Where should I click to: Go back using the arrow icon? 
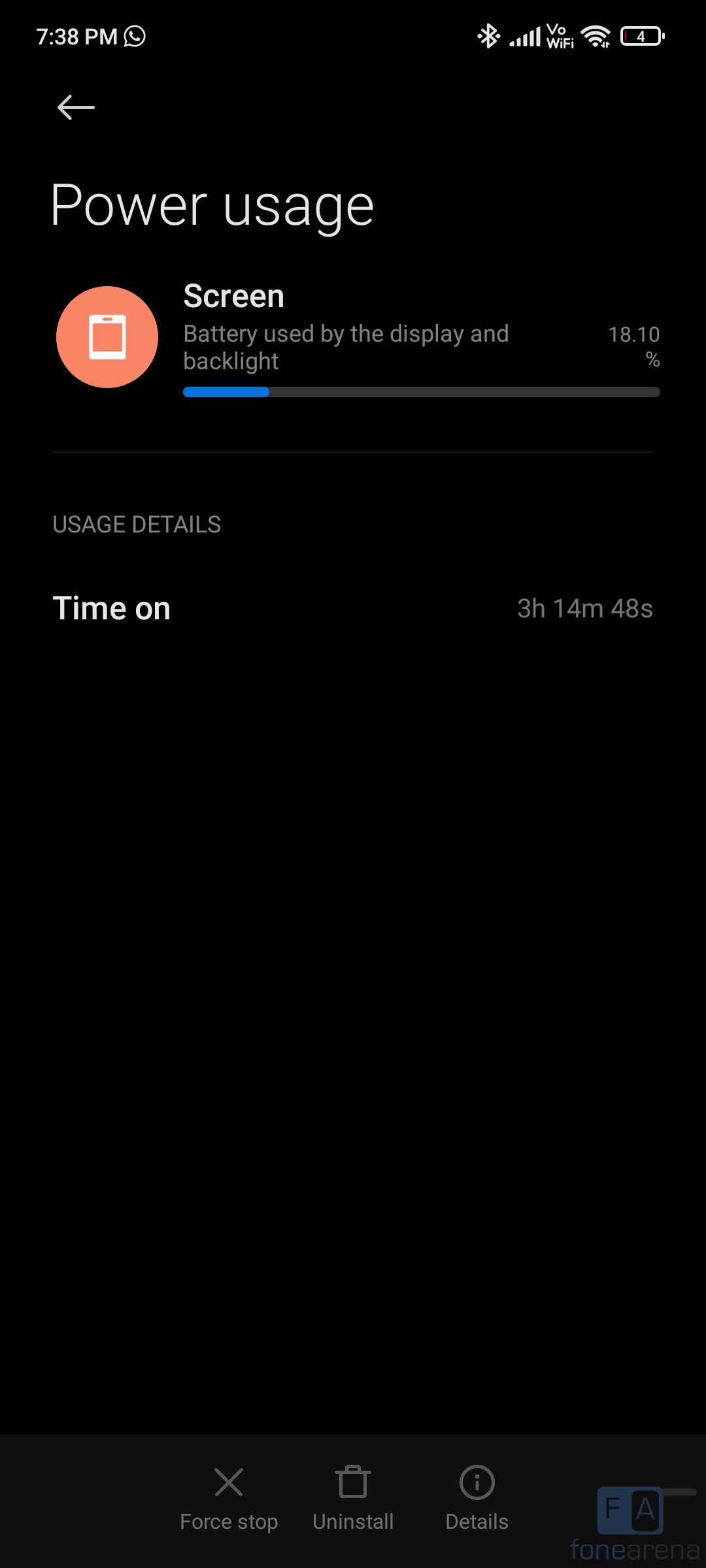tap(76, 107)
